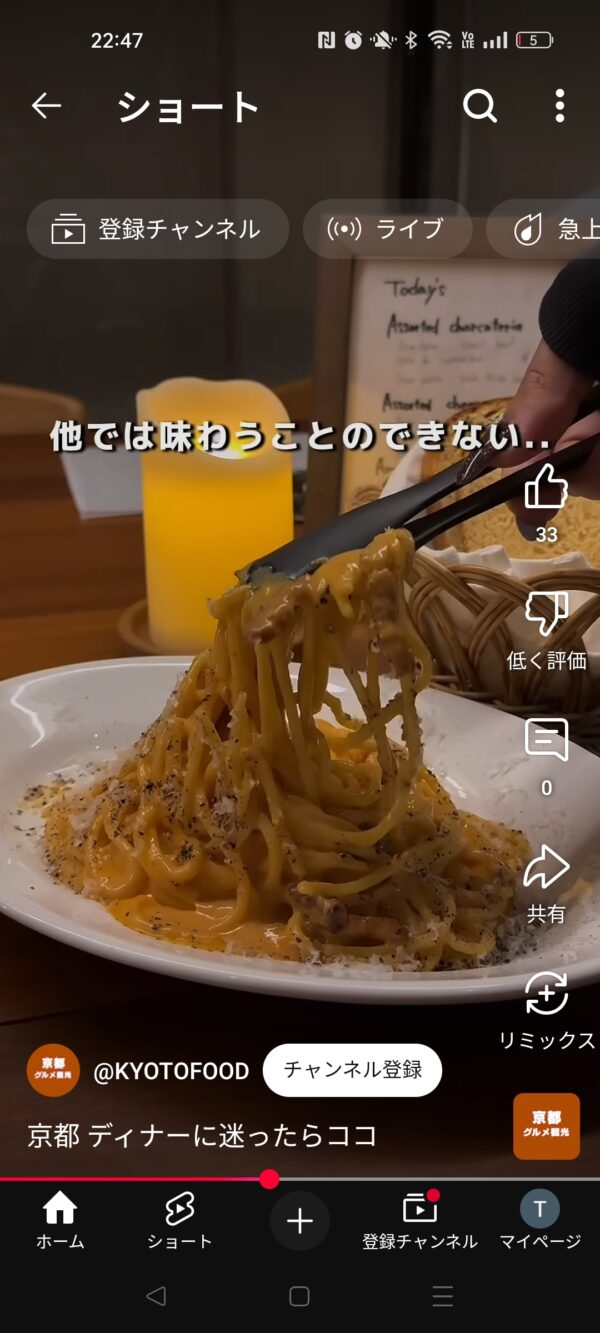Screen dimensions: 600x1333
Task: Switch to the ショート tab
Action: coord(180,1221)
